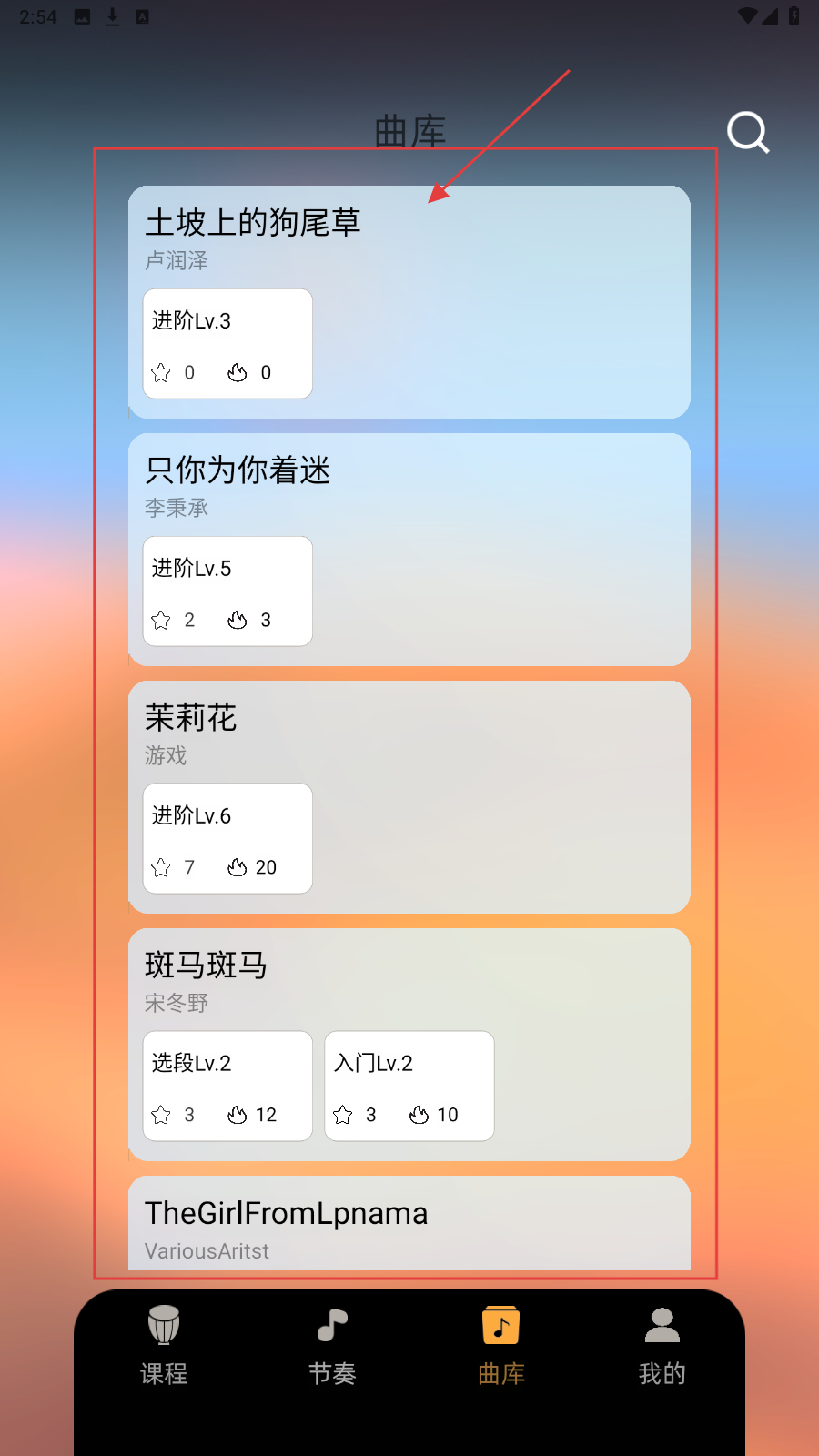Screen dimensions: 819x1456
Task: Open the search icon in the 曲库 header
Action: 748,133
